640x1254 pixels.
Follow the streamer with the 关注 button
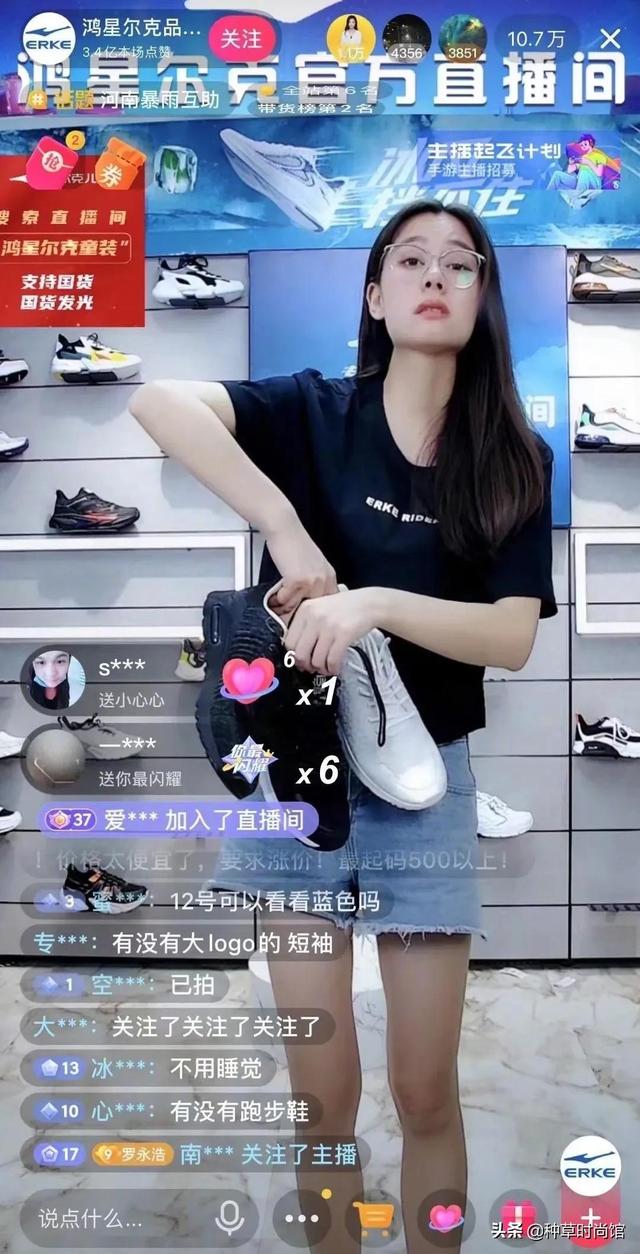point(241,39)
